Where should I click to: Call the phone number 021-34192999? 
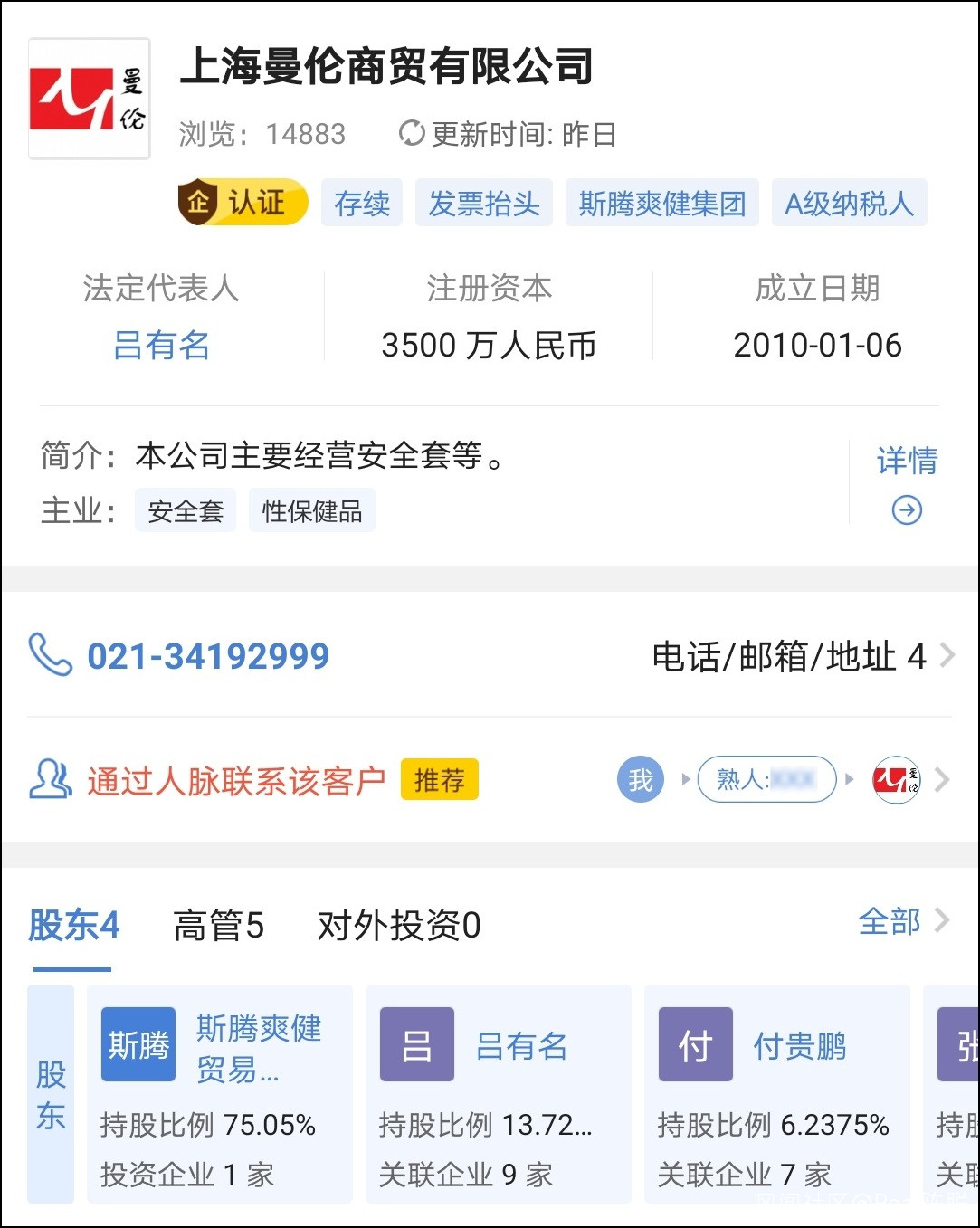207,656
